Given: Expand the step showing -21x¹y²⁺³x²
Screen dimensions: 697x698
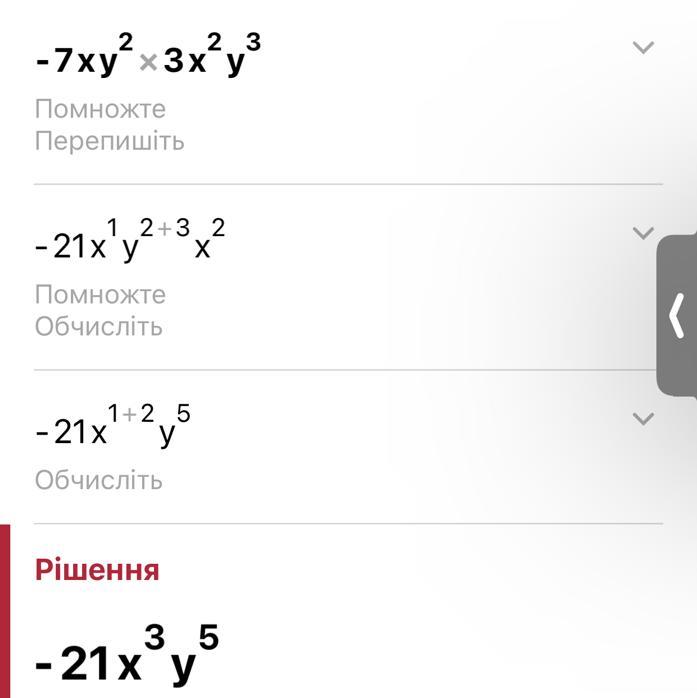Looking at the screenshot, I should 643,233.
